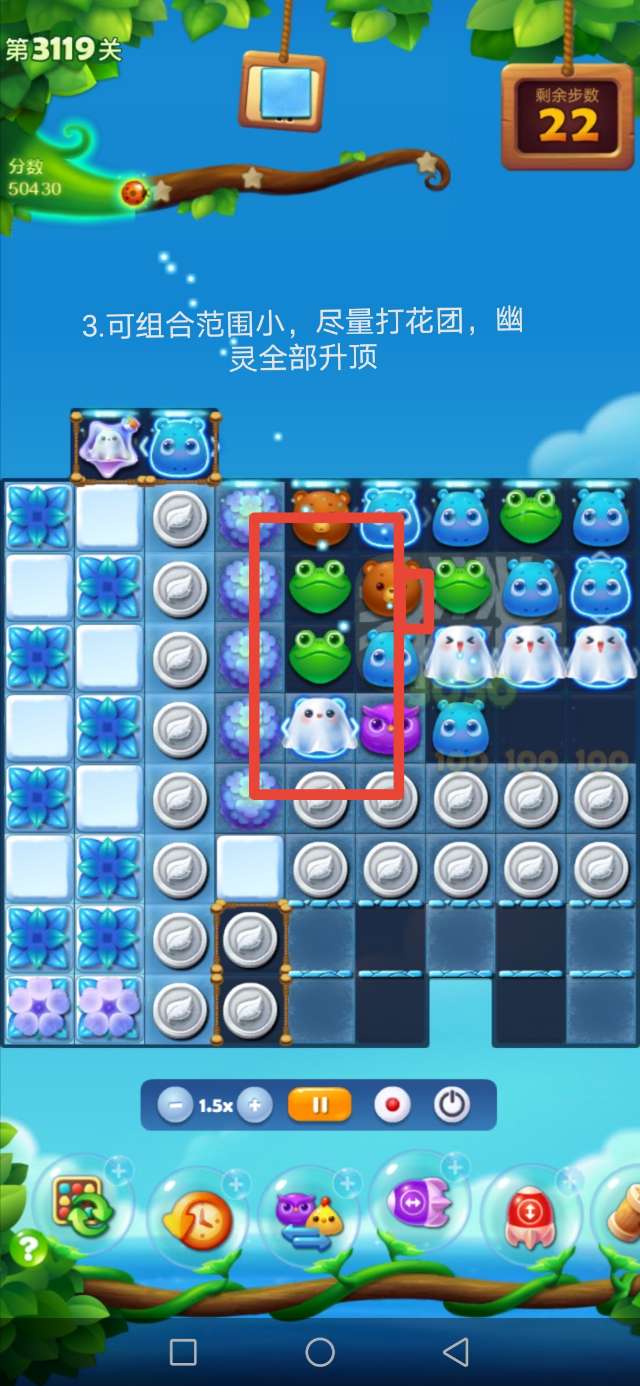Tap the red record button
Screen dimensions: 640x1386
pos(392,1105)
